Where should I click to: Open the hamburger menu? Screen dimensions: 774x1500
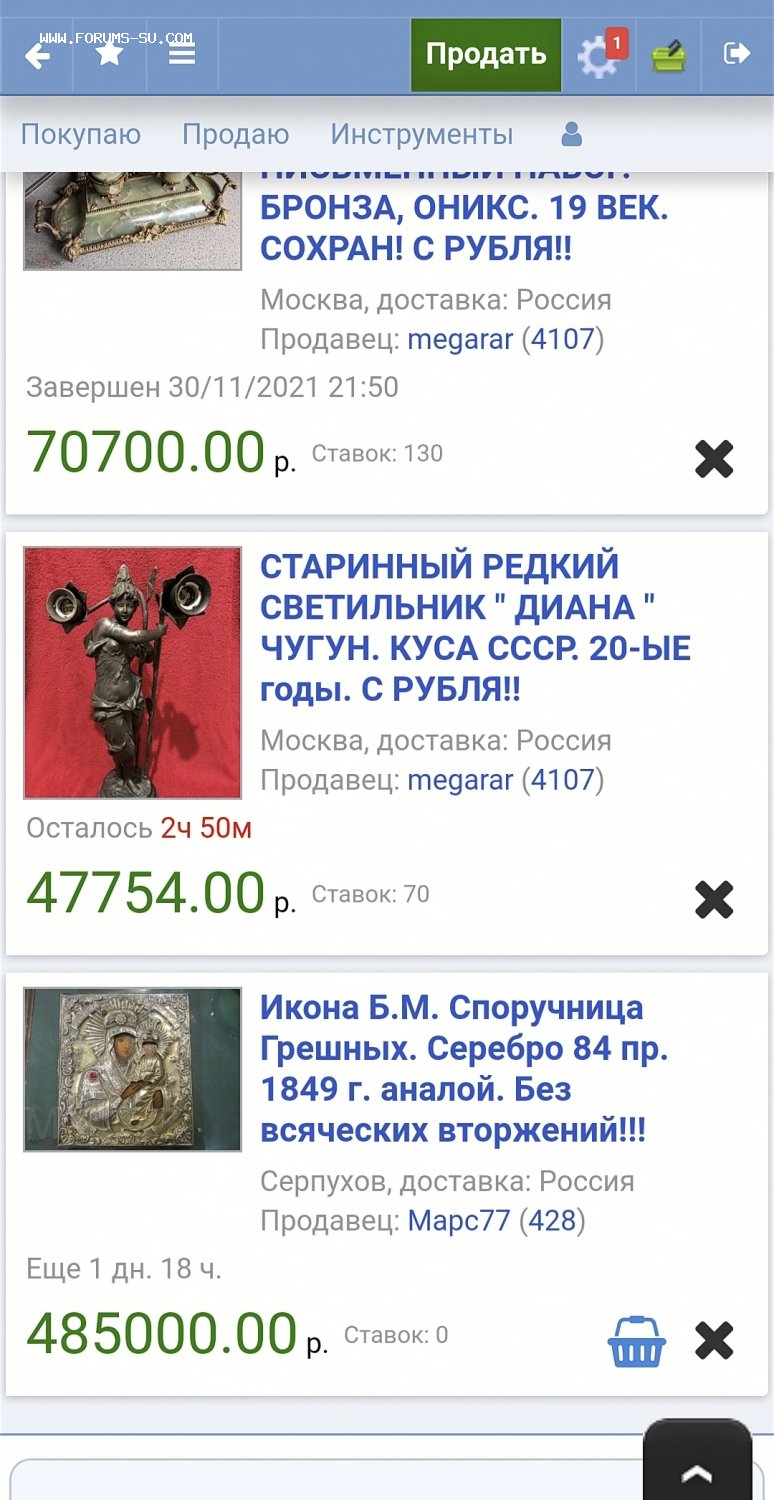182,54
